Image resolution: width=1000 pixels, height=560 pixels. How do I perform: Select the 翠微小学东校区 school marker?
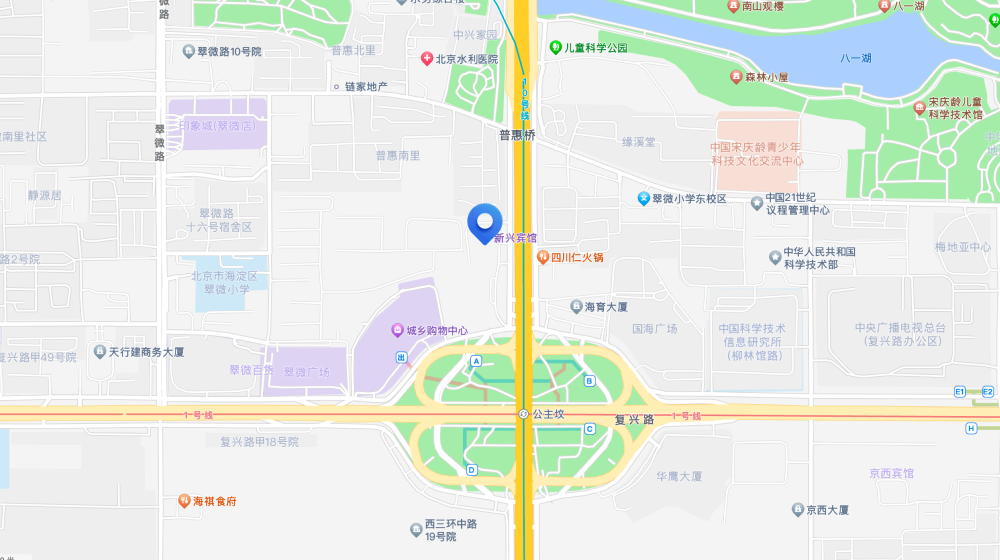[644, 198]
